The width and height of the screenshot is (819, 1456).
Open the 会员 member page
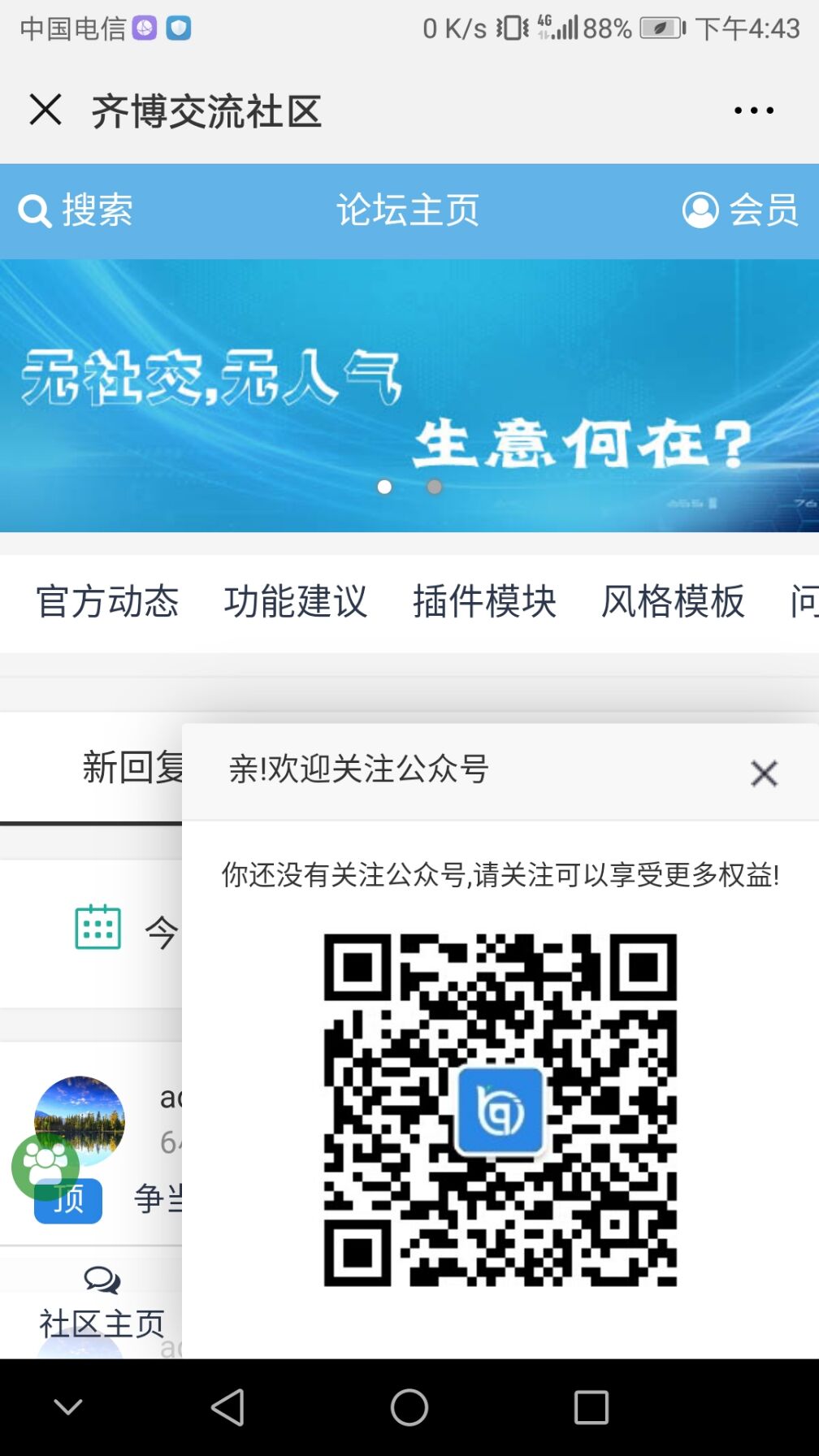[x=740, y=210]
